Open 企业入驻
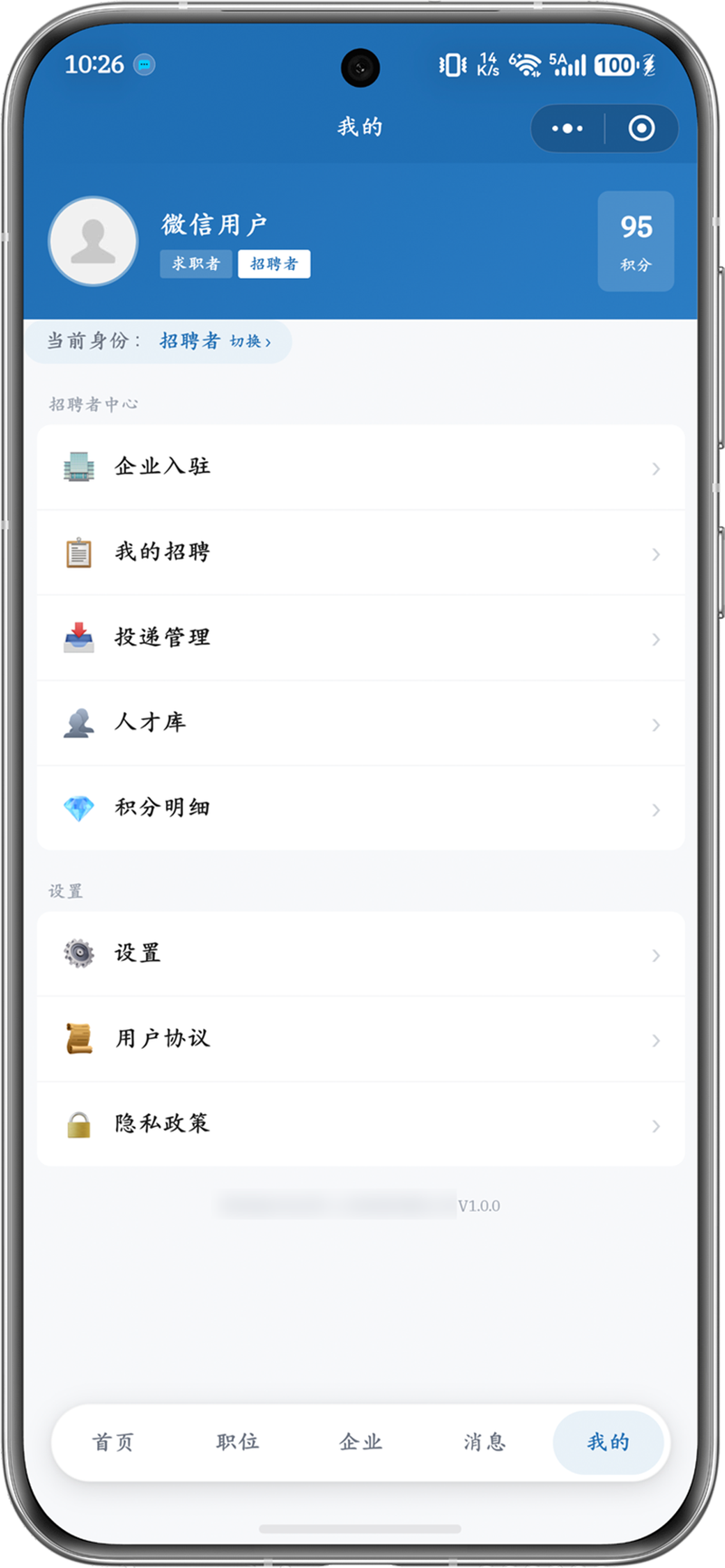Screen dimensions: 725x1568 [361, 467]
